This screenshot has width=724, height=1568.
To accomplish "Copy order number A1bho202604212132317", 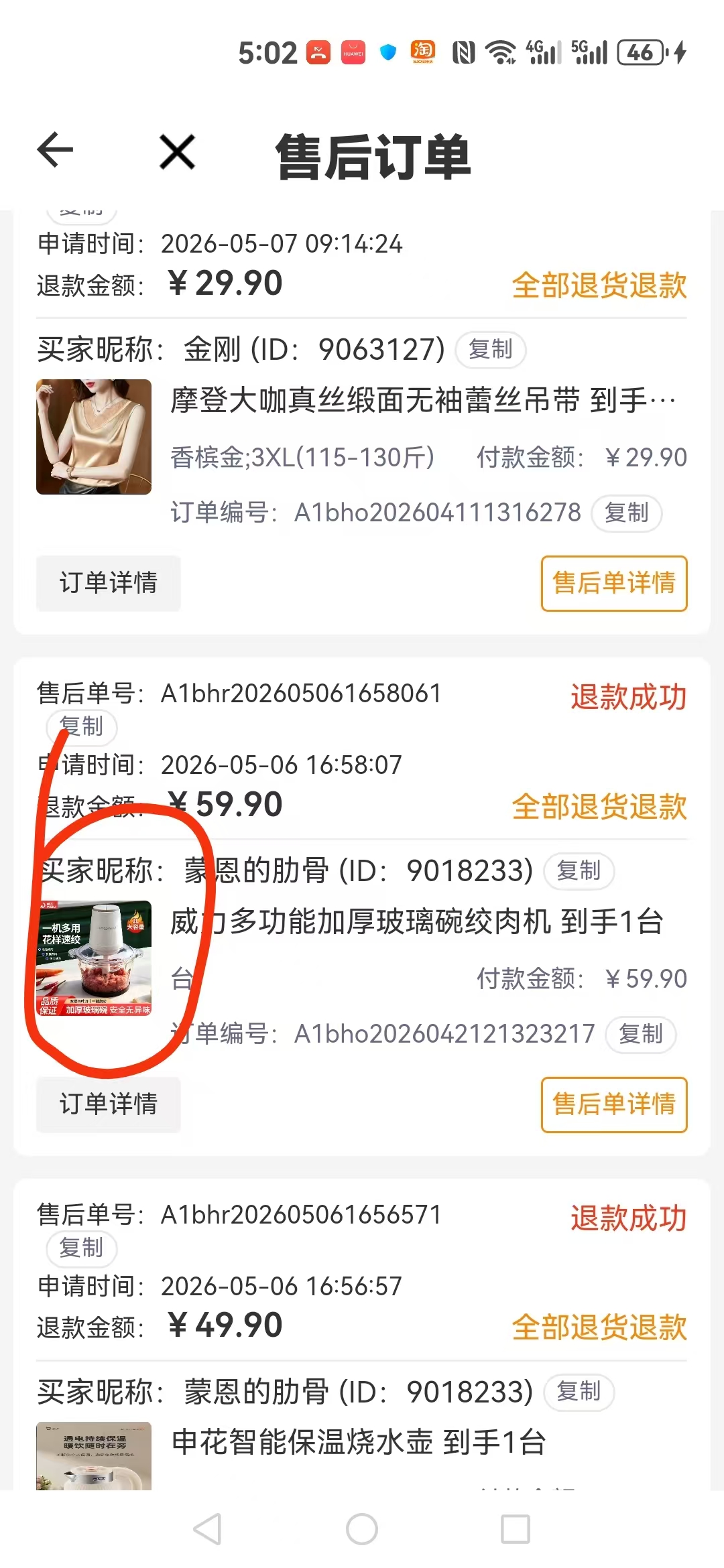I will [x=641, y=1035].
